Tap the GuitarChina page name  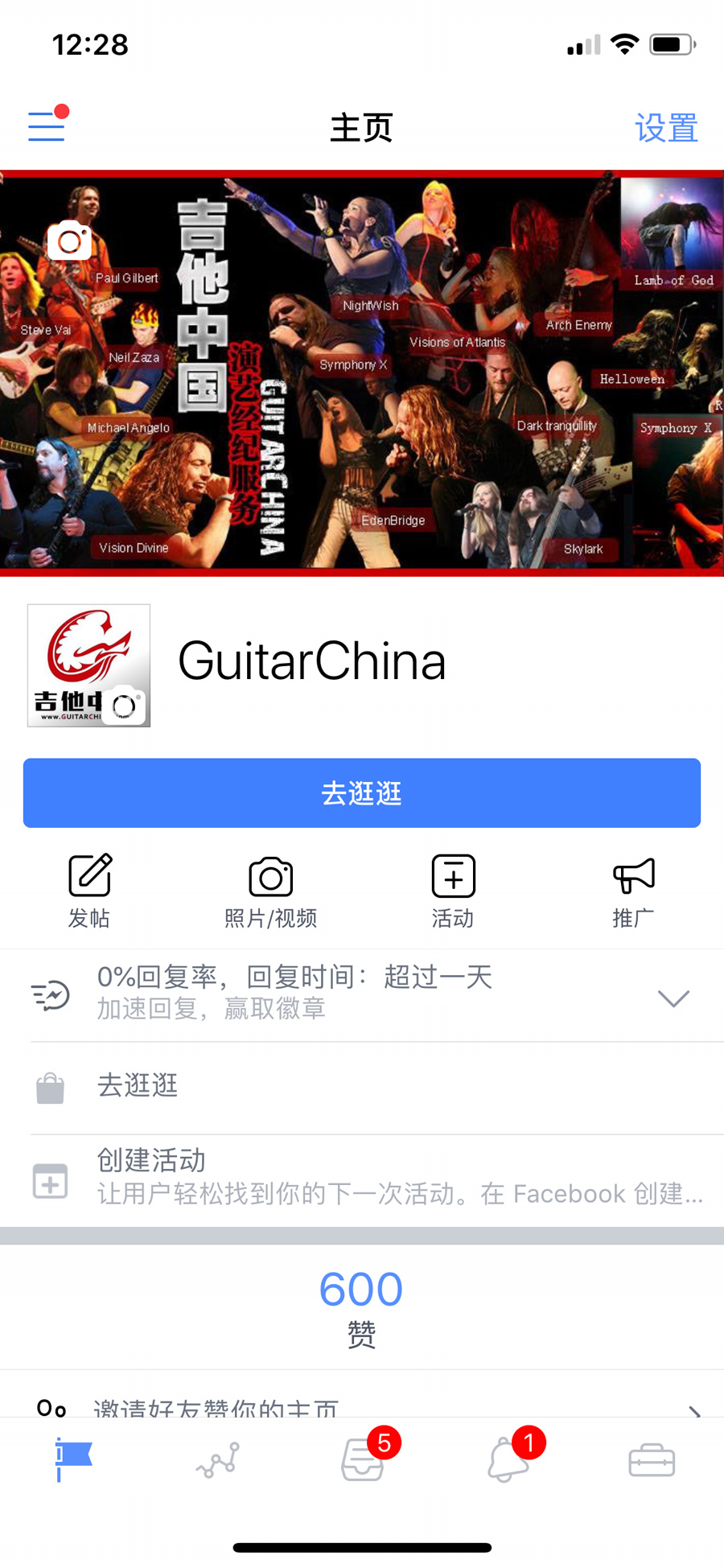coord(312,661)
